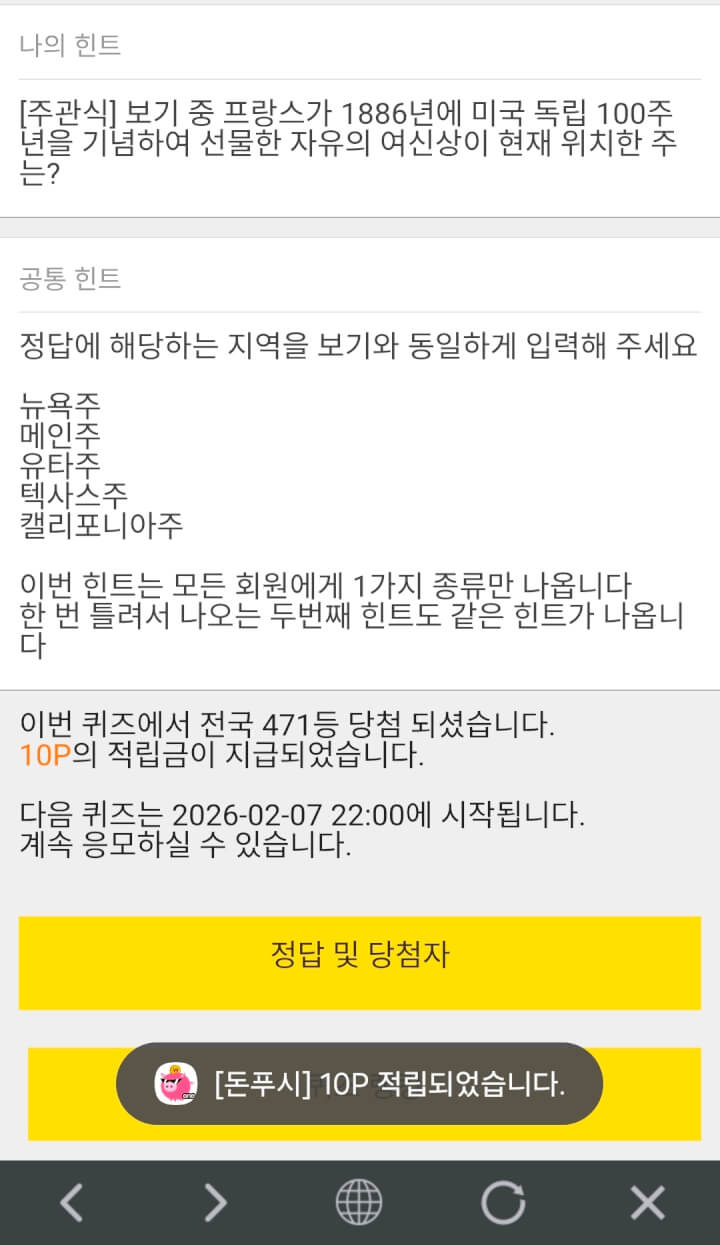Viewport: 720px width, 1245px height.
Task: Go forward to the next page
Action: [x=215, y=1202]
